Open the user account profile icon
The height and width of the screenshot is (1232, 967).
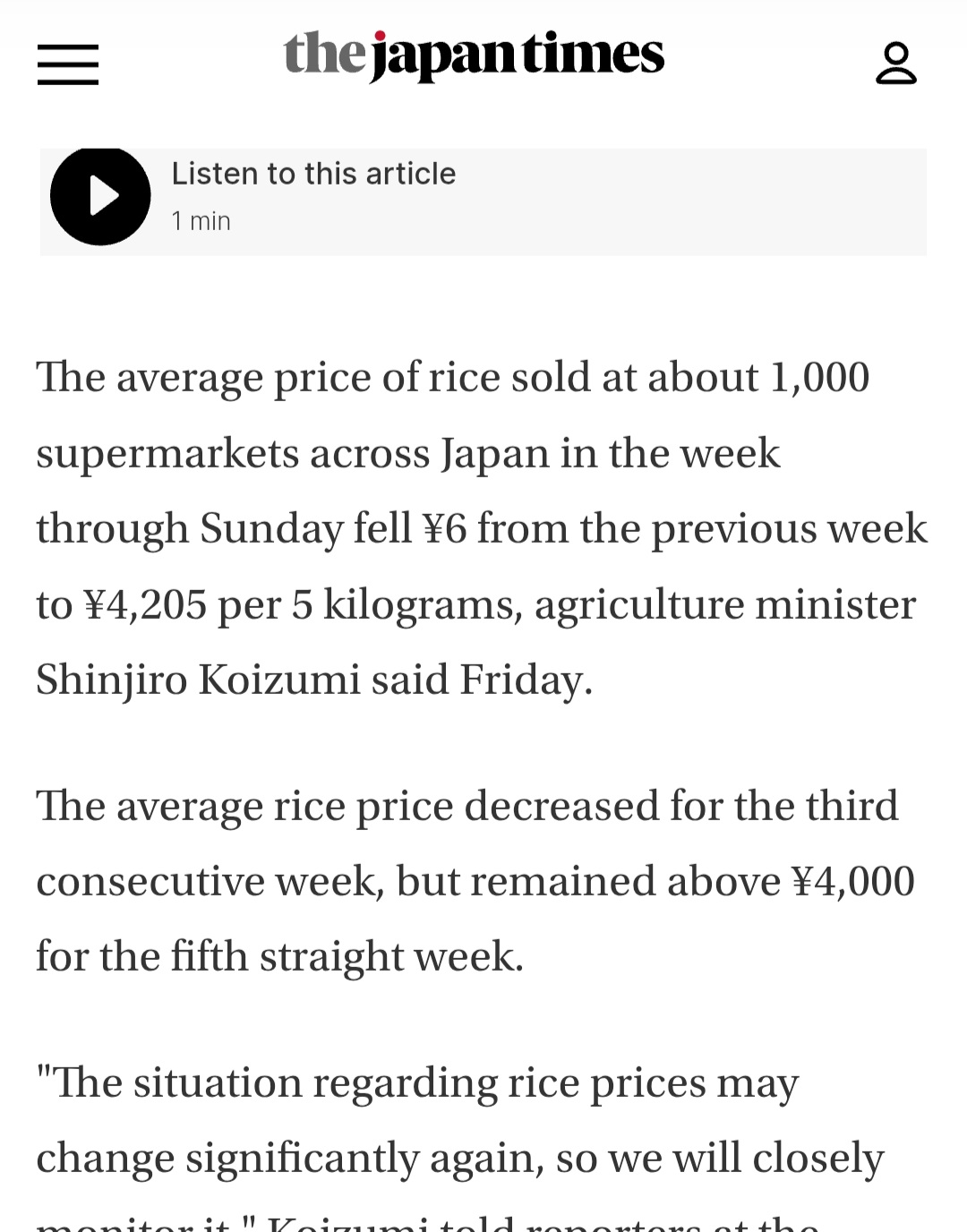click(895, 64)
